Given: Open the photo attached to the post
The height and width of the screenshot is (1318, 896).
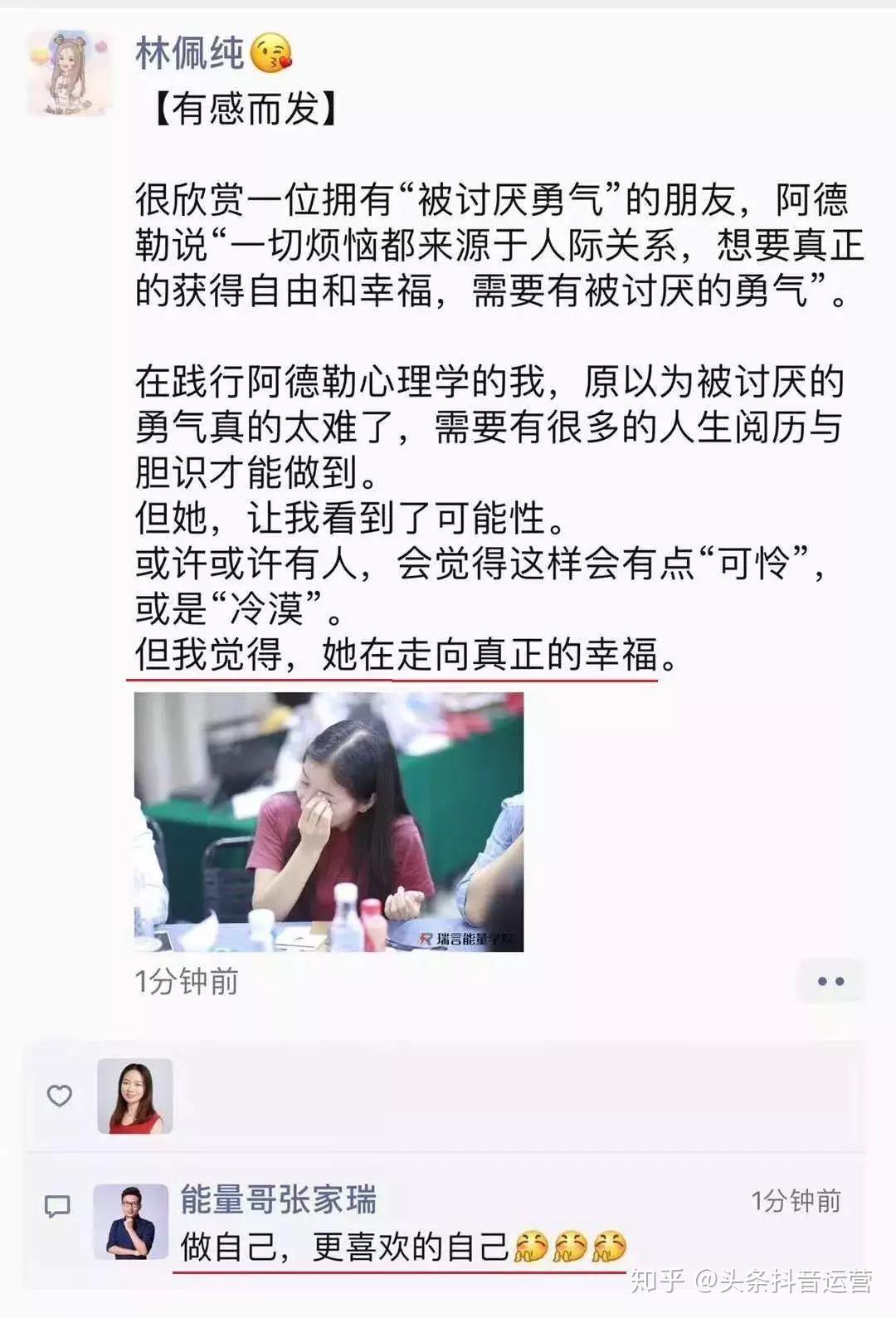Looking at the screenshot, I should [329, 821].
